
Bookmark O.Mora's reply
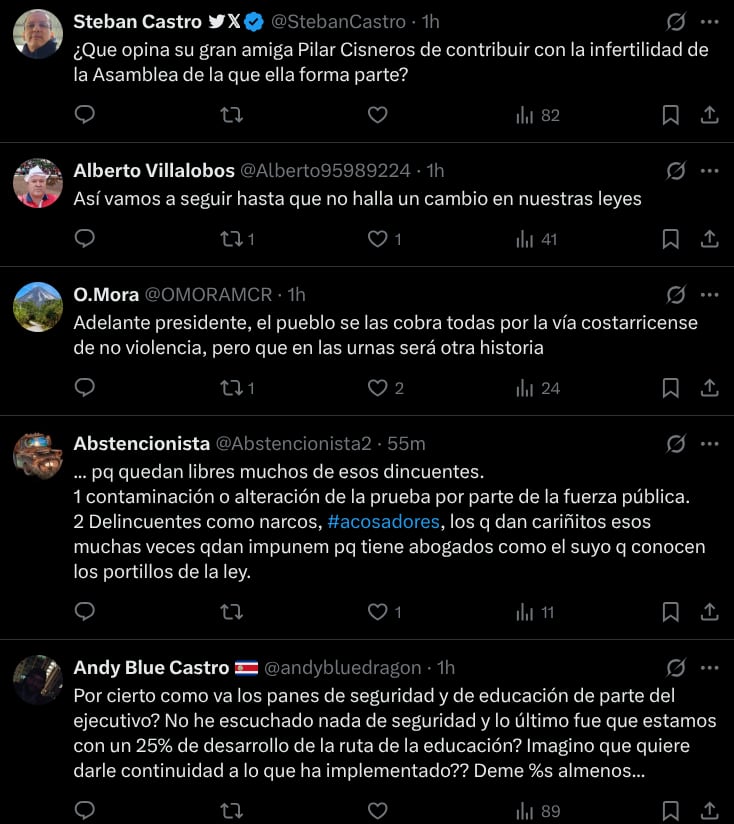tap(671, 386)
